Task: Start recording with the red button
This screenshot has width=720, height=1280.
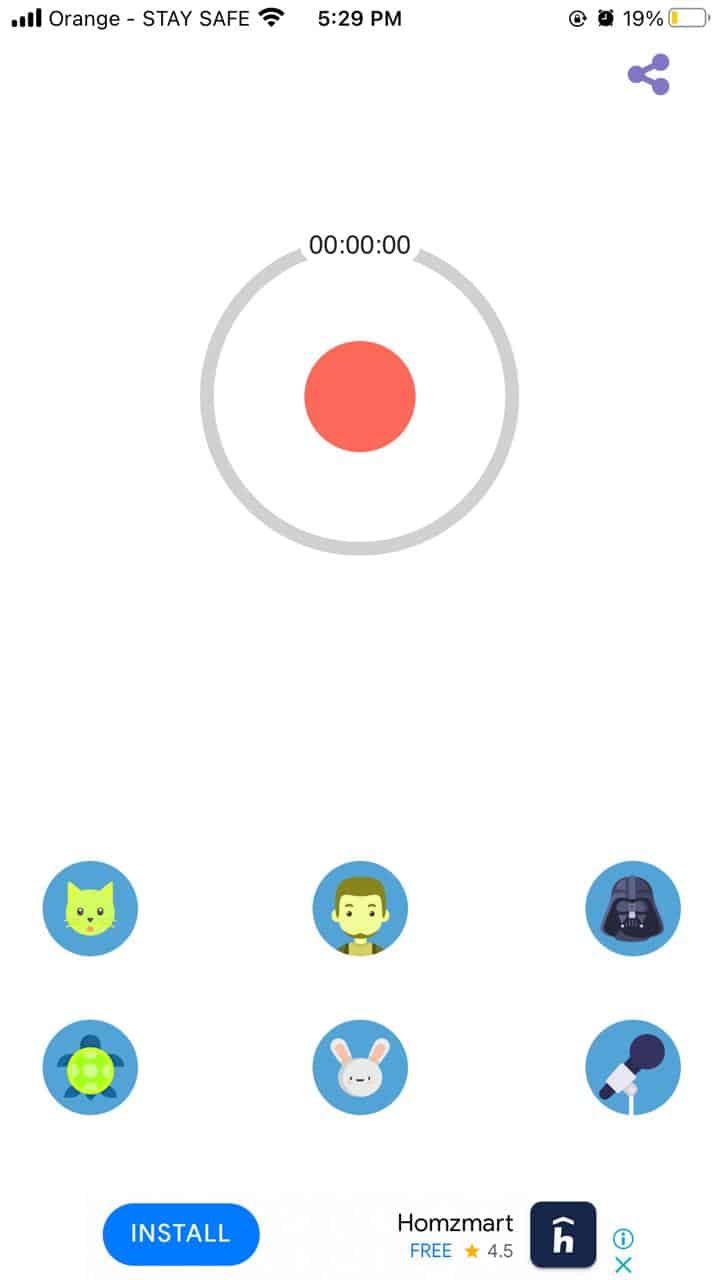Action: (x=360, y=396)
